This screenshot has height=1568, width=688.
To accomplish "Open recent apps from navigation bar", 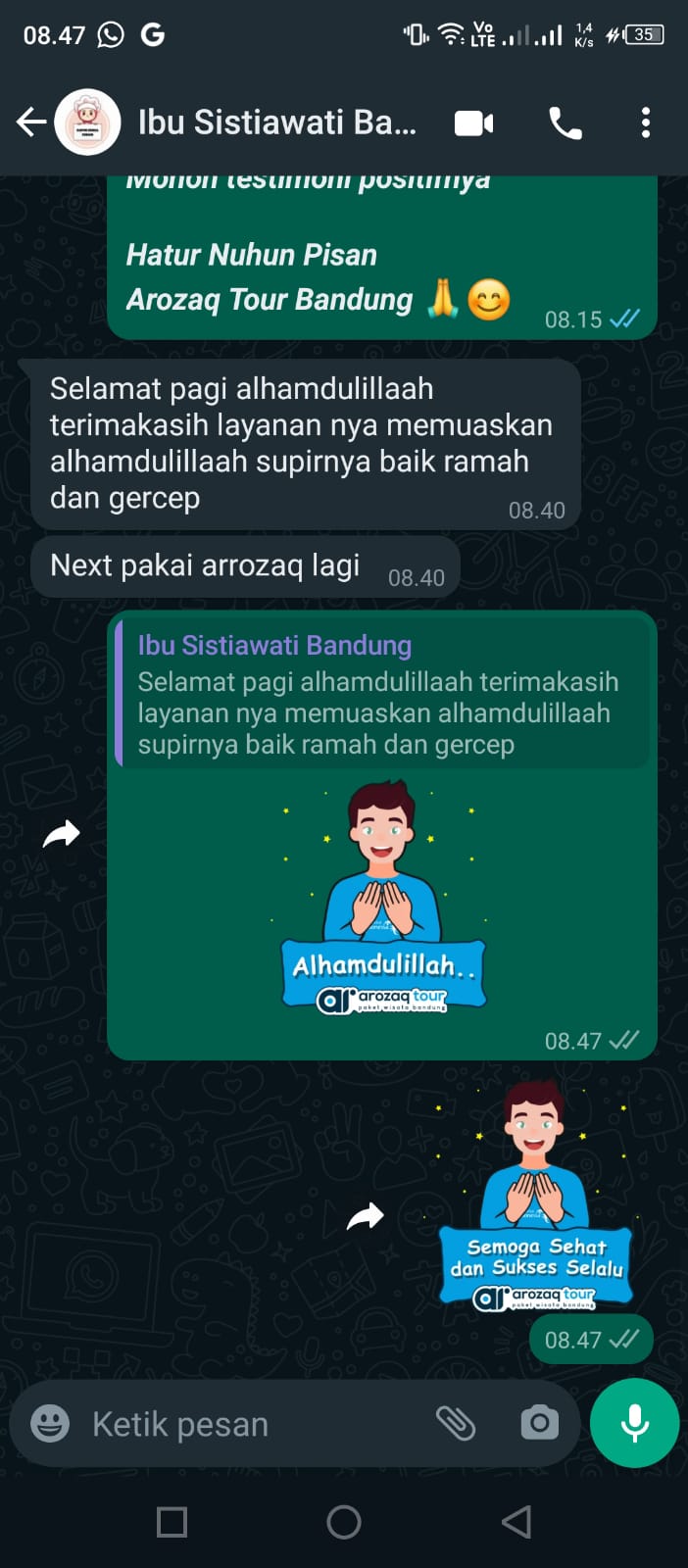I will click(x=172, y=1522).
